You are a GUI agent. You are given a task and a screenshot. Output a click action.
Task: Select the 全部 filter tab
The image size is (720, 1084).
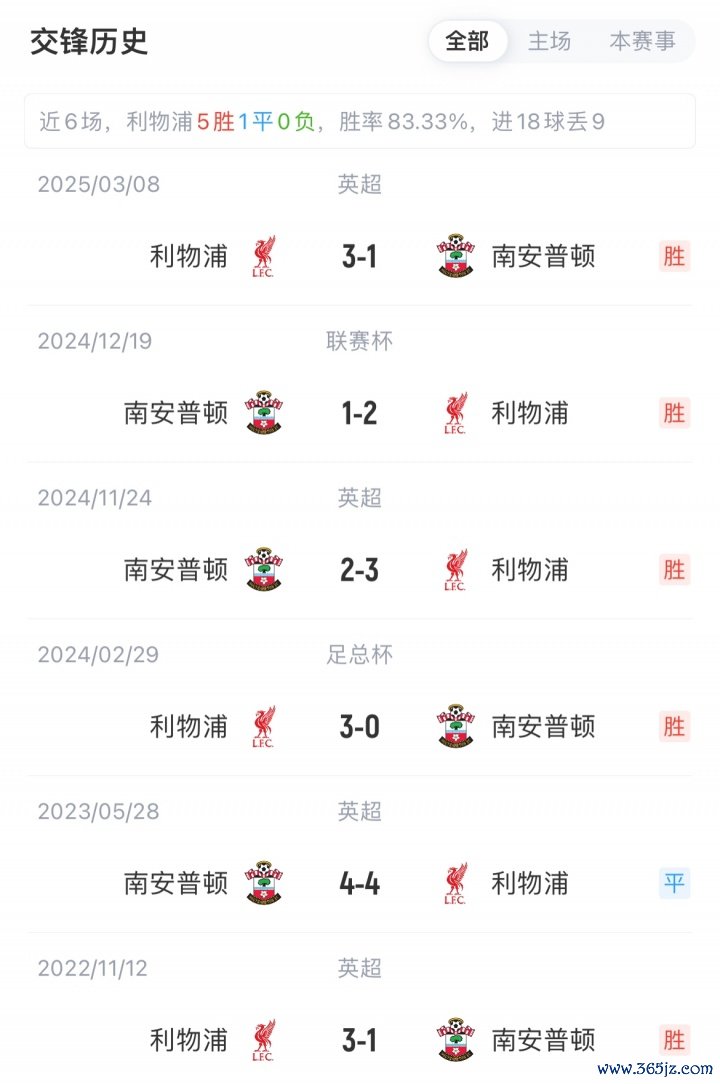pyautogui.click(x=467, y=41)
